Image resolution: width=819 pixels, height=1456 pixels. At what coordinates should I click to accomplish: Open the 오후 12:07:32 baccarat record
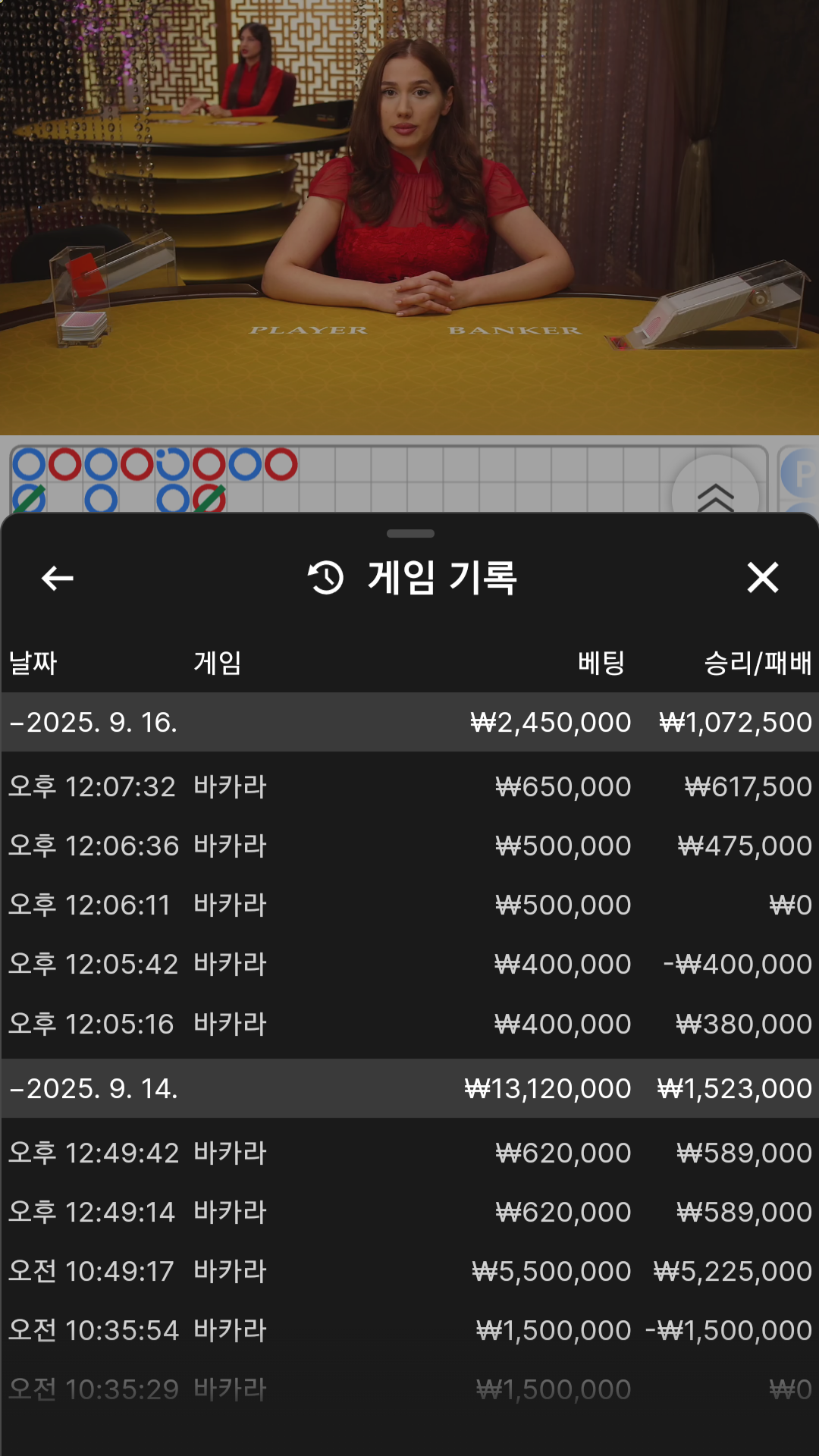(x=409, y=786)
